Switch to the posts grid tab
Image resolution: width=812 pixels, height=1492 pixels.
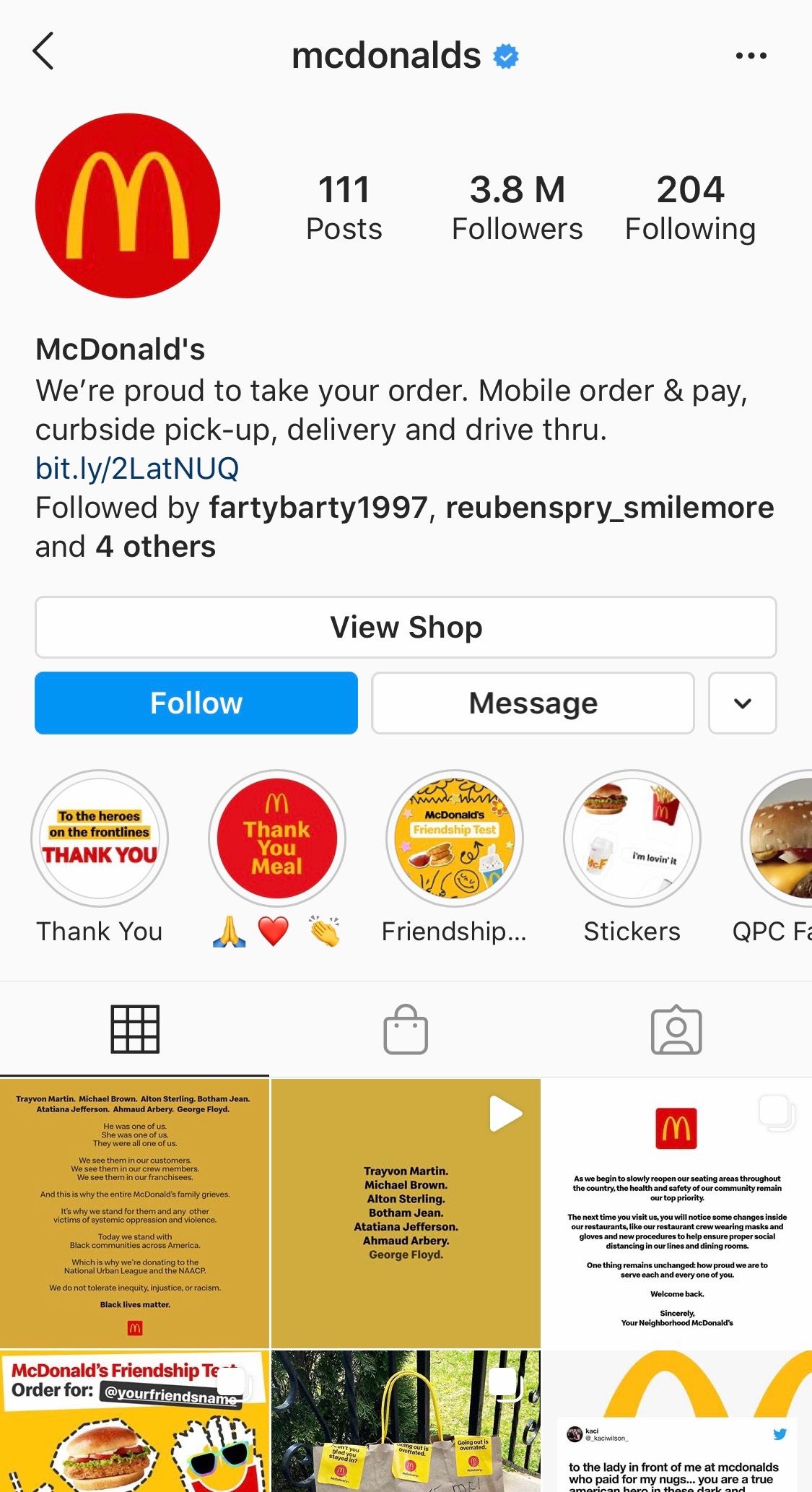[x=135, y=1029]
